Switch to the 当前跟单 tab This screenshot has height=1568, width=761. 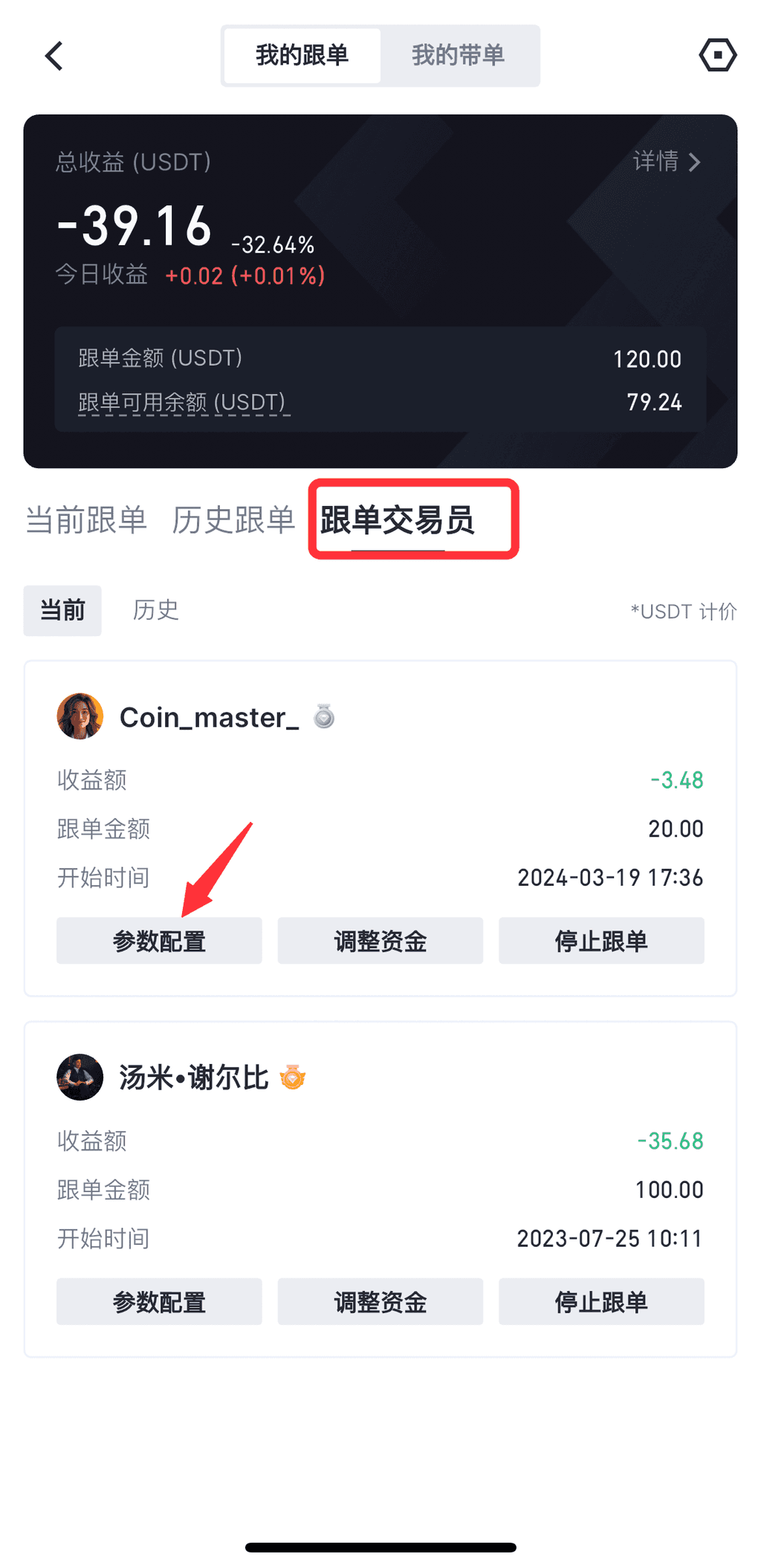[86, 520]
